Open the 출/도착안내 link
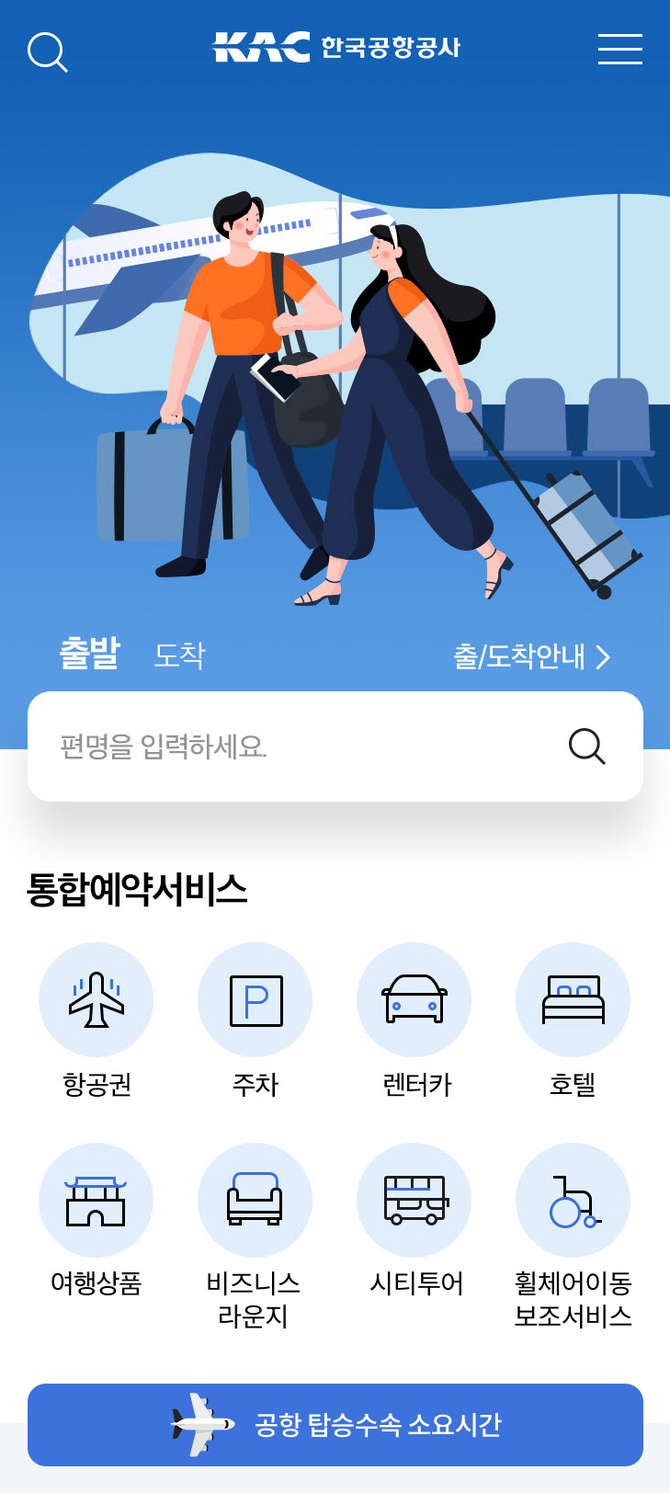 coord(531,657)
